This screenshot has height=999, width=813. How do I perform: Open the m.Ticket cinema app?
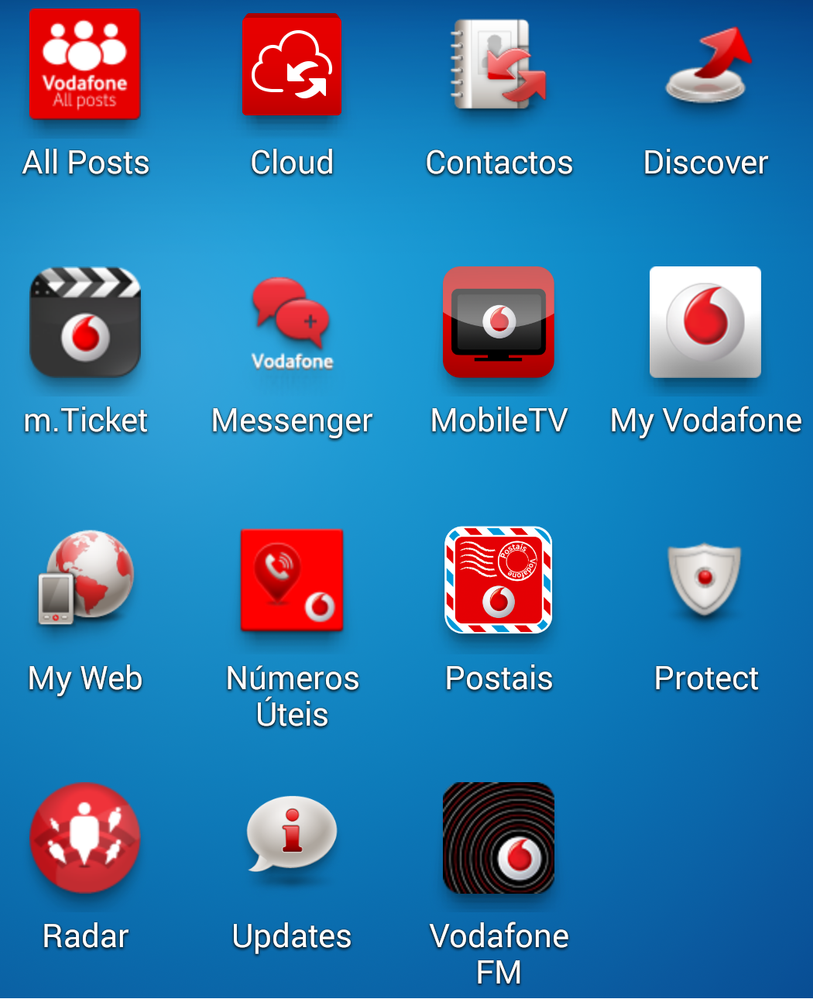(84, 322)
